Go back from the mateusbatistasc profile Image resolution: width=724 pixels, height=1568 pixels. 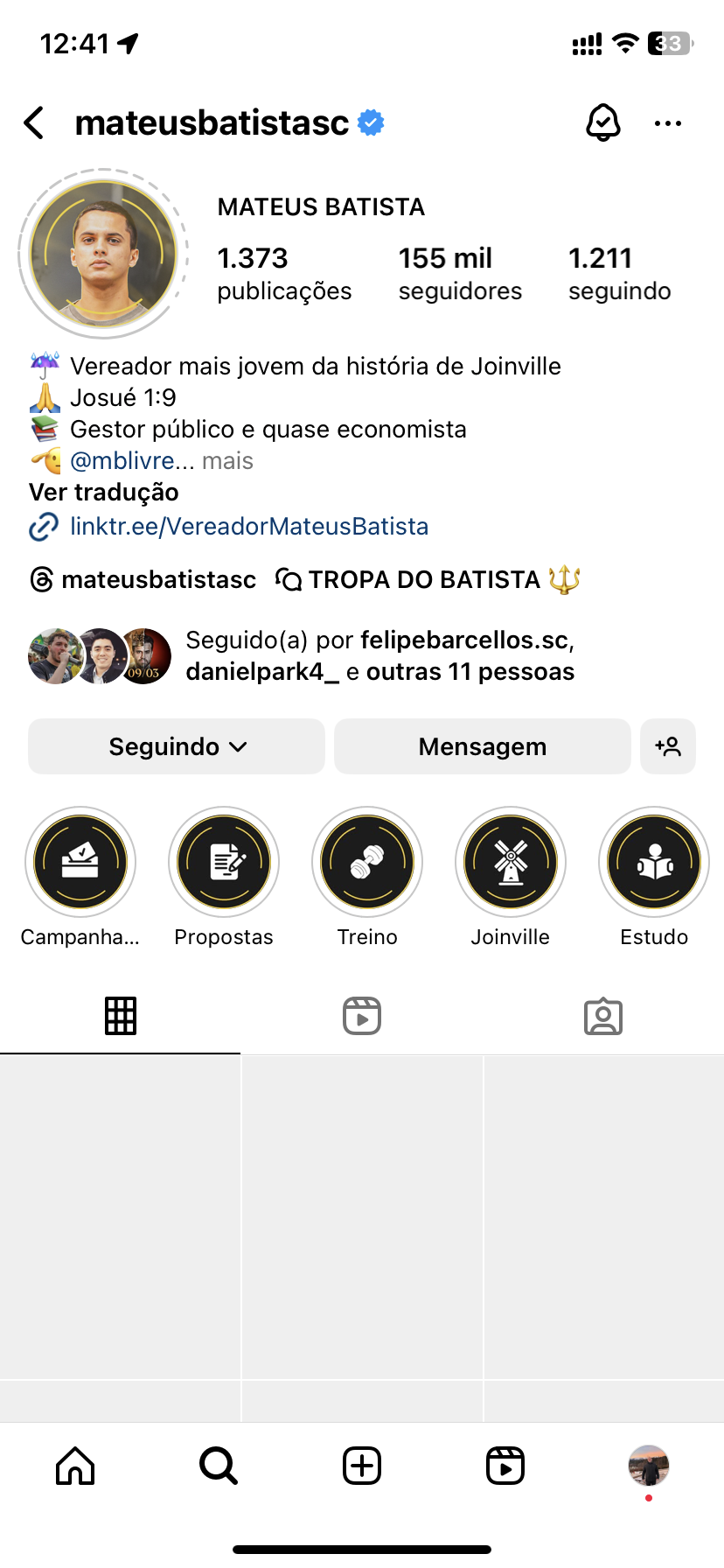[x=35, y=123]
